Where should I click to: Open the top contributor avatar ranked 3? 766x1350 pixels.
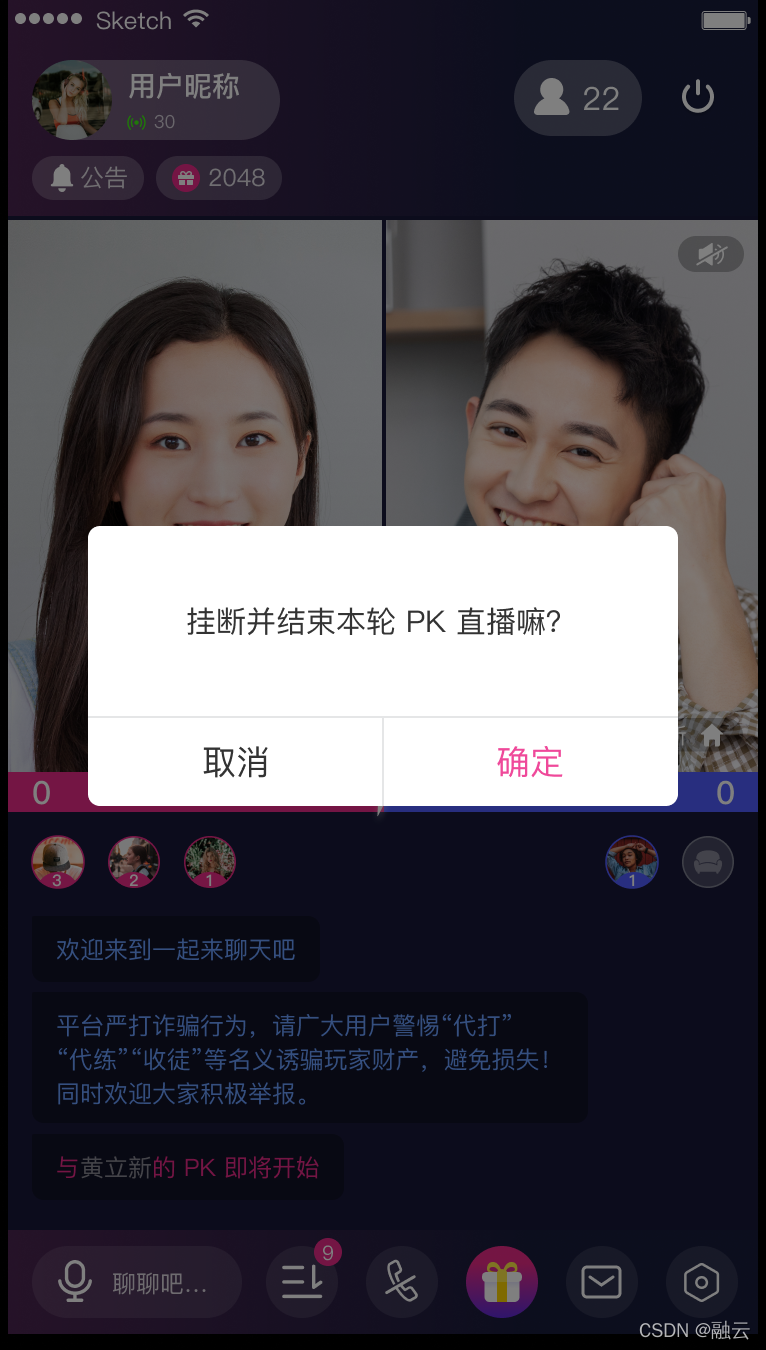(x=58, y=862)
